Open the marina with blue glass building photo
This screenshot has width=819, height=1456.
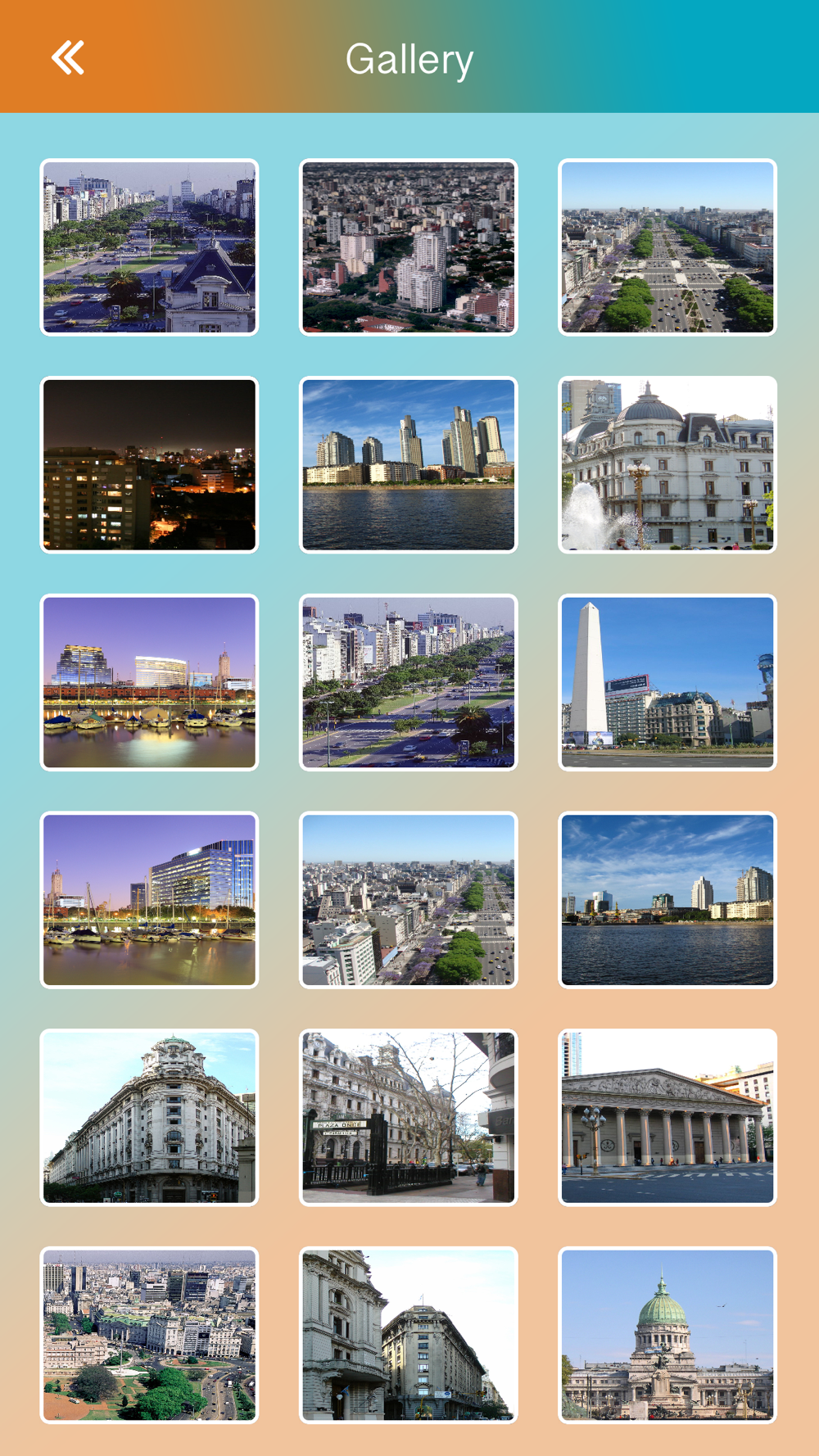coord(149,900)
